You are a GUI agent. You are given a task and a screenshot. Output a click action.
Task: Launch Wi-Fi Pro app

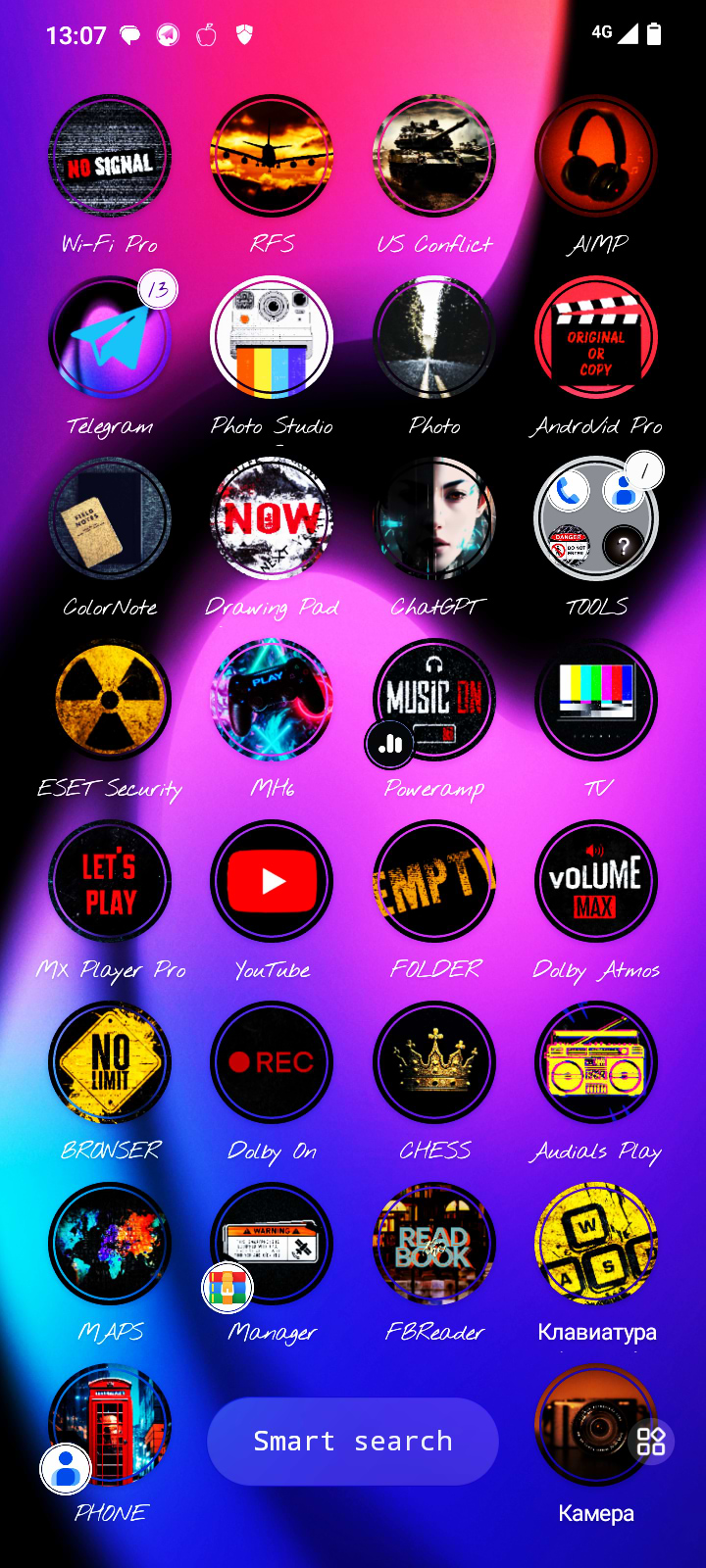tap(110, 157)
